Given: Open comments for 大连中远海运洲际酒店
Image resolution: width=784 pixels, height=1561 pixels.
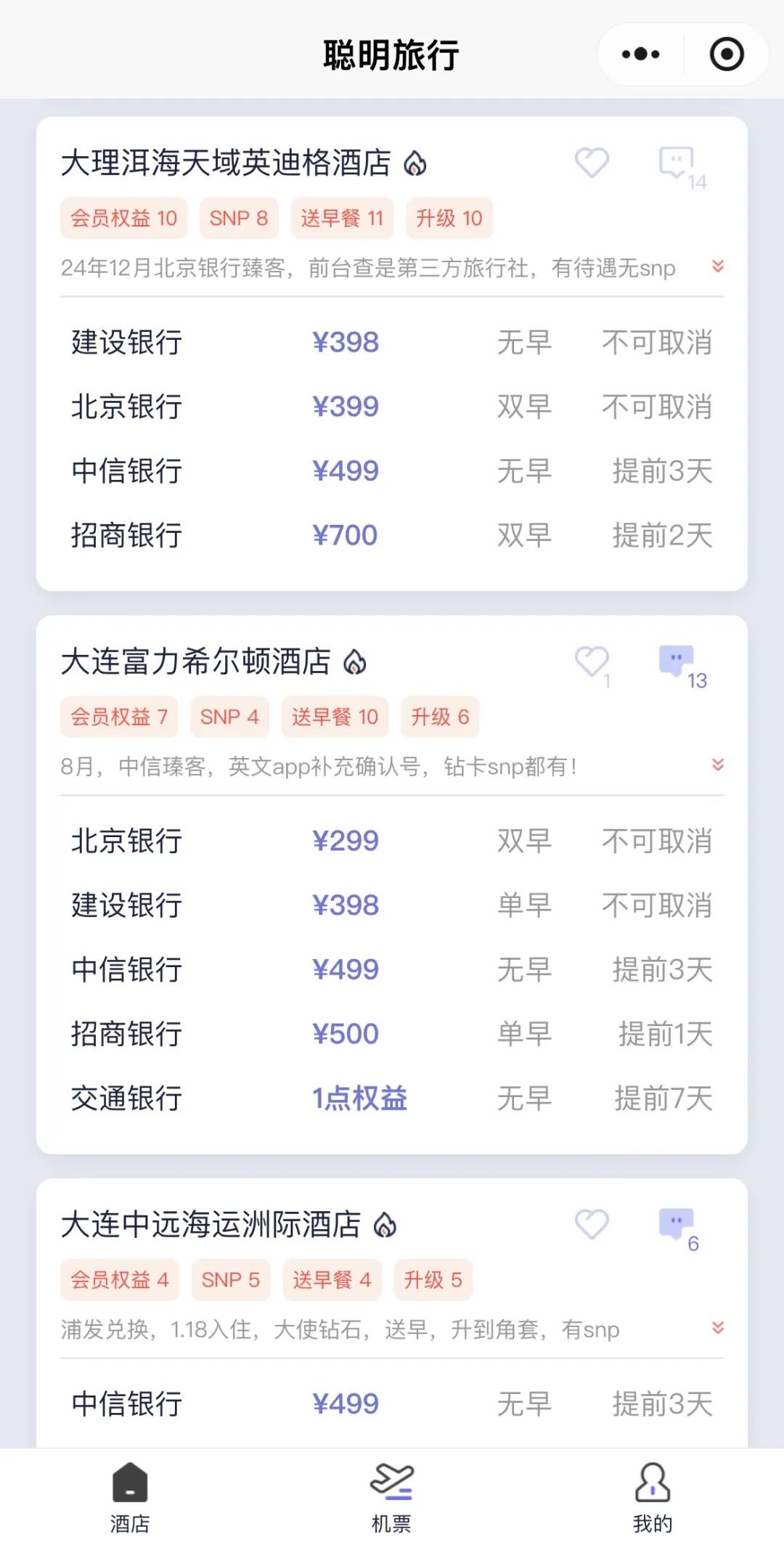Looking at the screenshot, I should pos(677,1225).
